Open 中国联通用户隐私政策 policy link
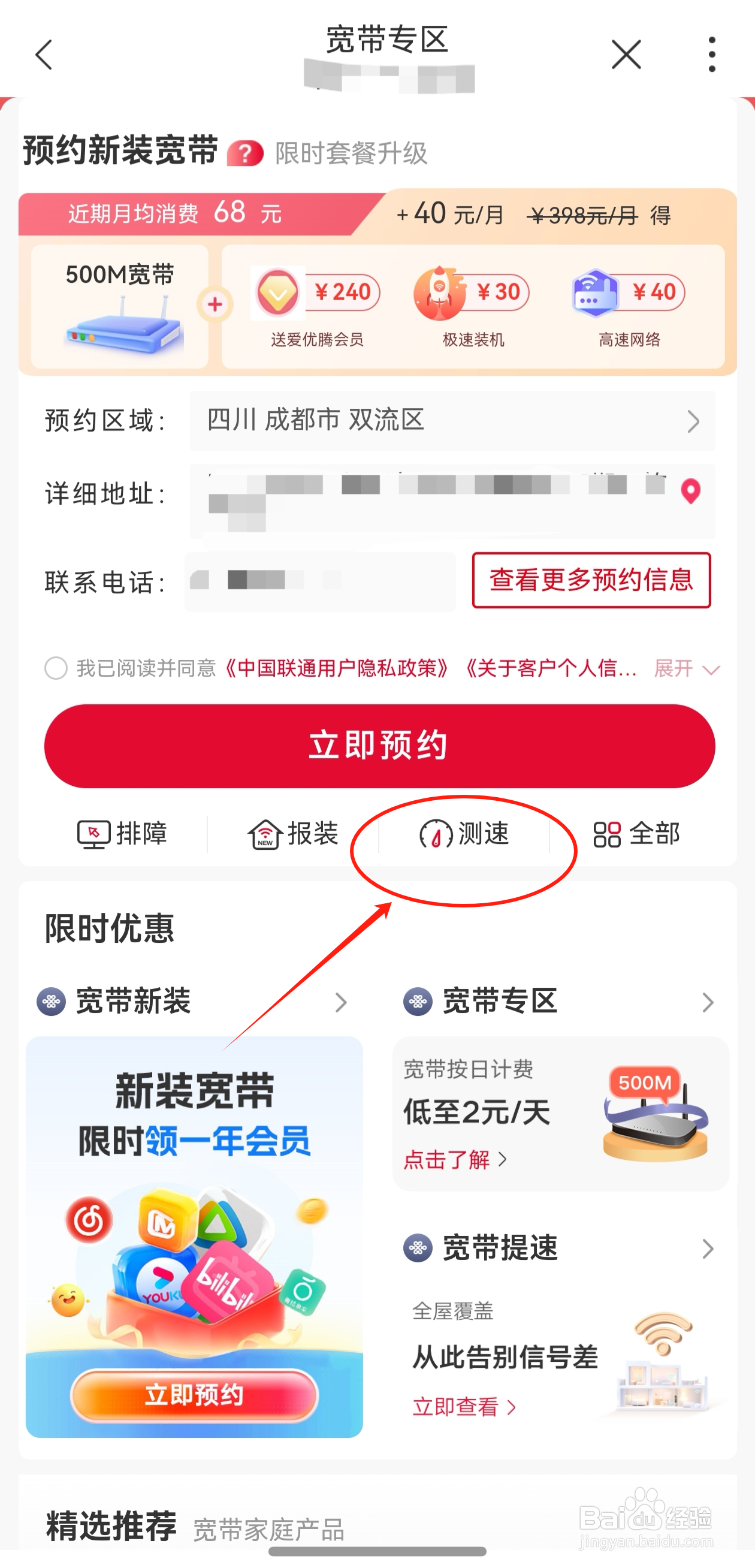 [x=335, y=669]
